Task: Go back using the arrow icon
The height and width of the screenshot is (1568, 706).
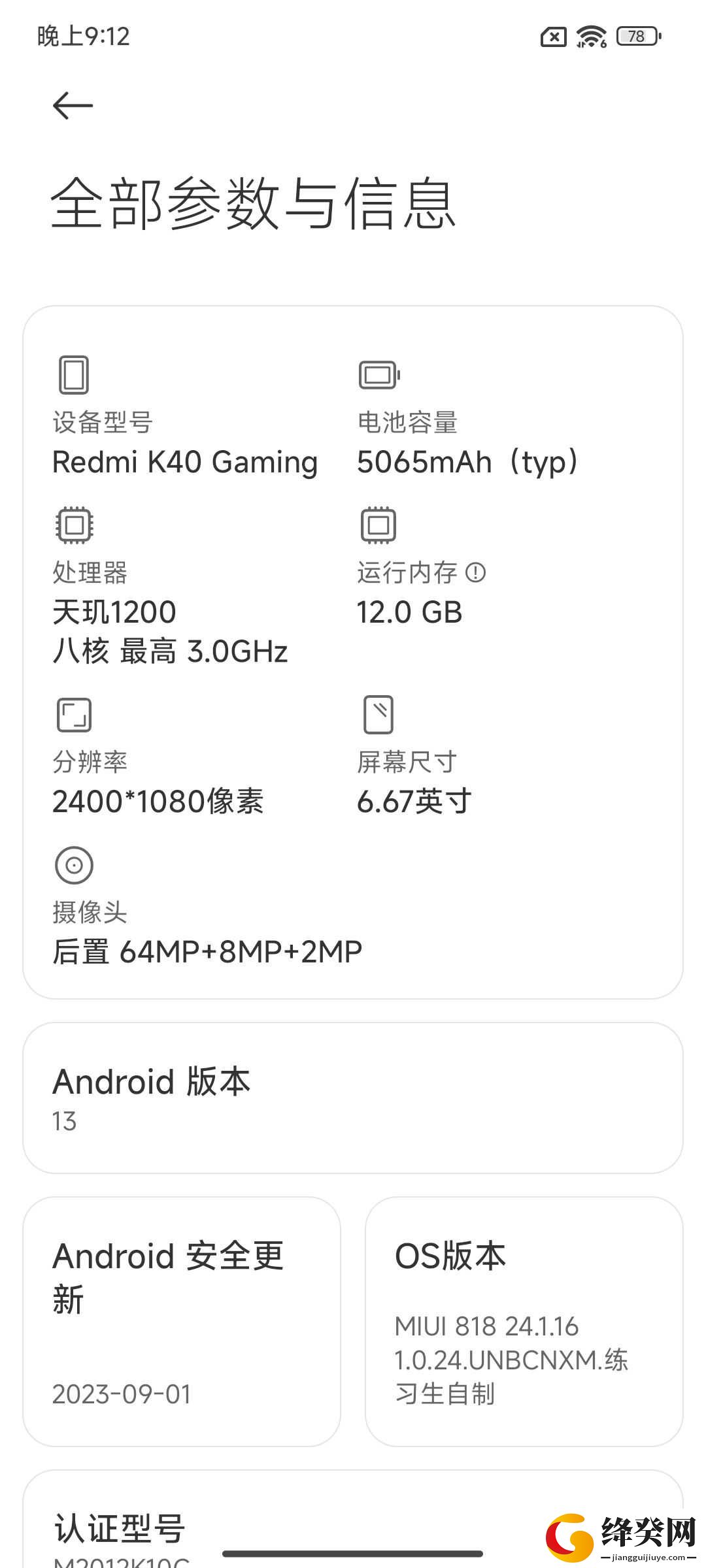Action: 73,106
